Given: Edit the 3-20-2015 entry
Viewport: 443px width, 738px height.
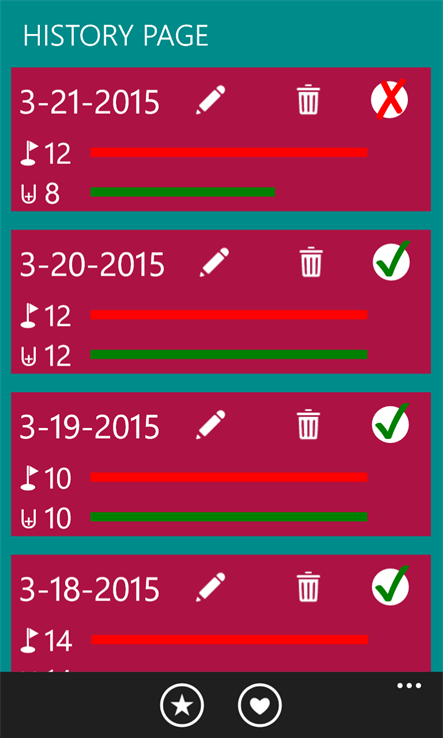Looking at the screenshot, I should (214, 262).
